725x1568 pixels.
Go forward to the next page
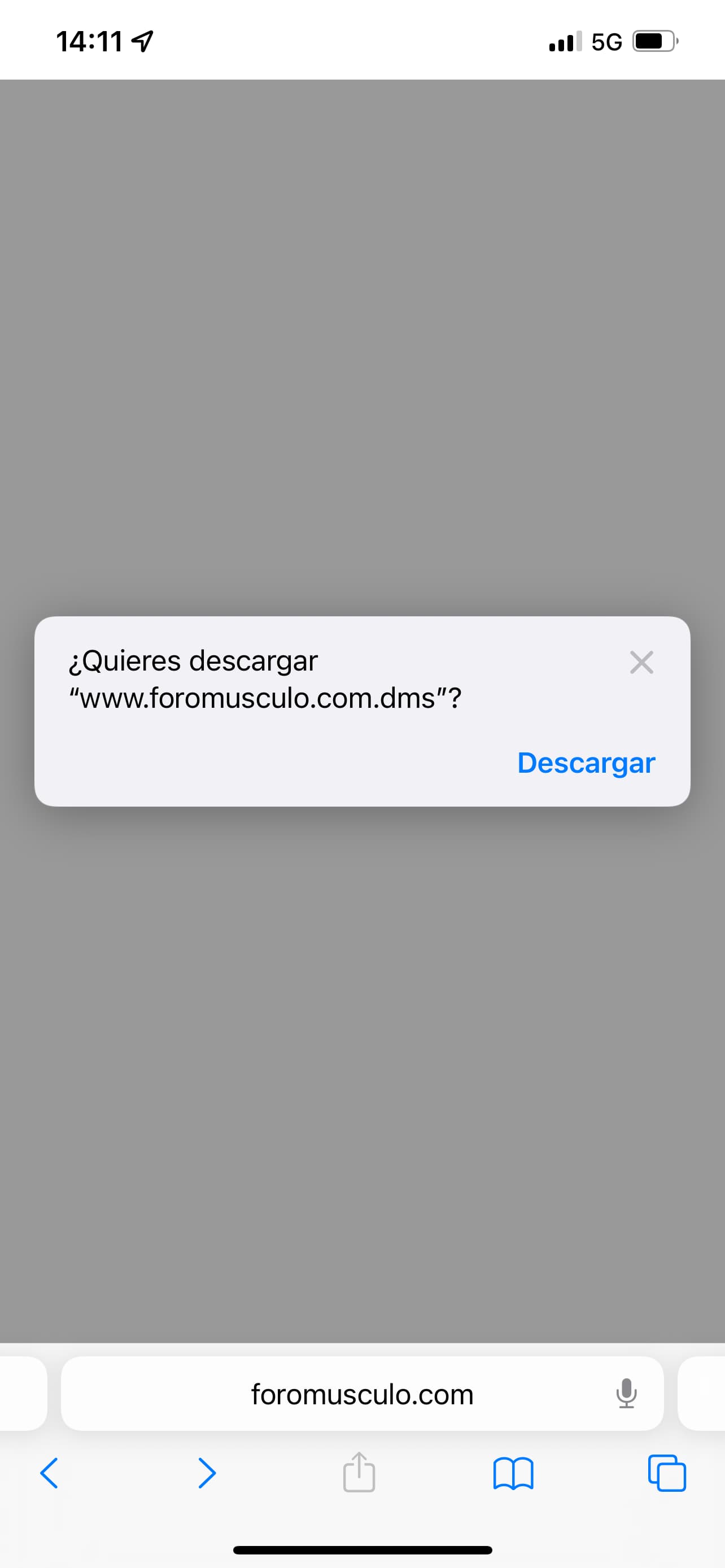pos(207,1473)
